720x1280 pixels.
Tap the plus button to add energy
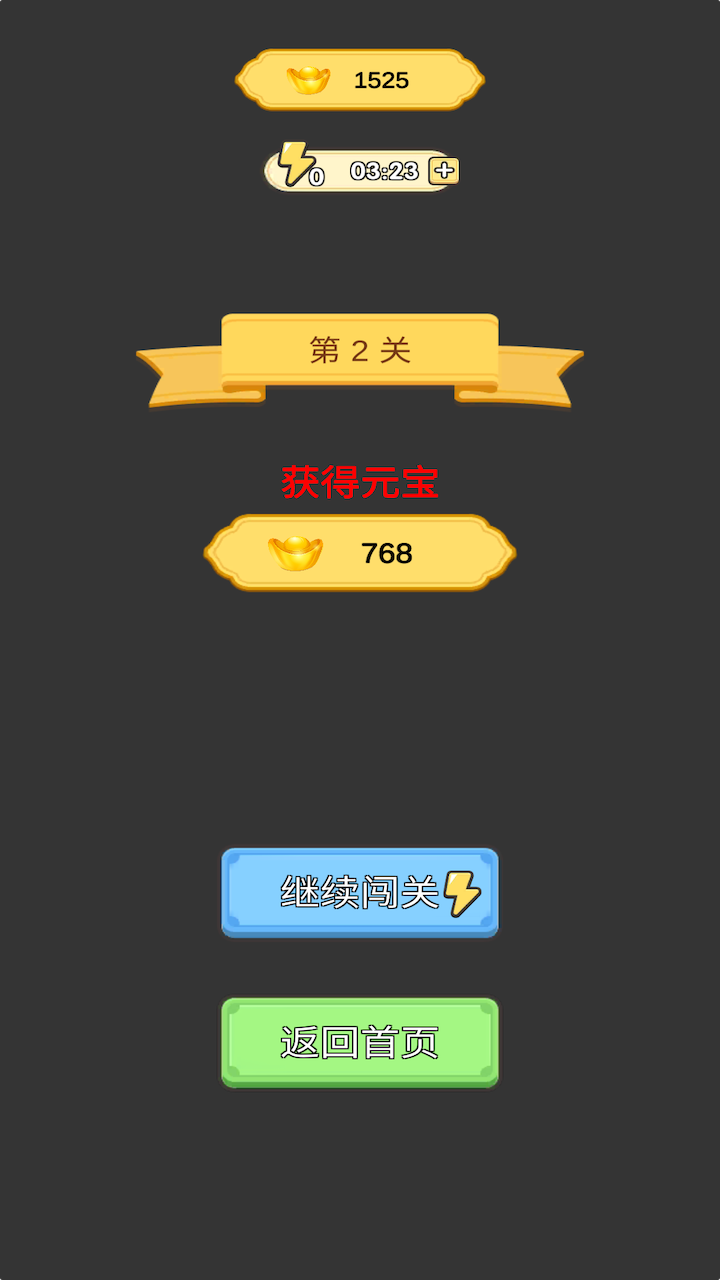444,171
